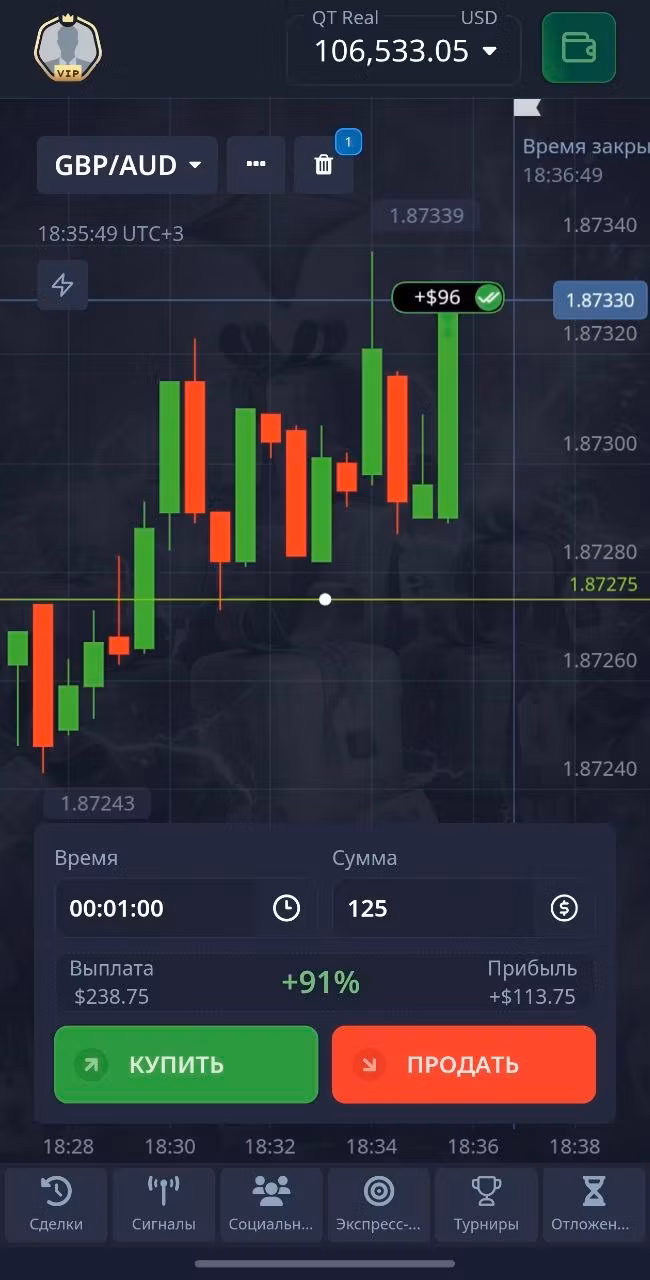Open the Отложен... pending orders tab

(594, 1204)
